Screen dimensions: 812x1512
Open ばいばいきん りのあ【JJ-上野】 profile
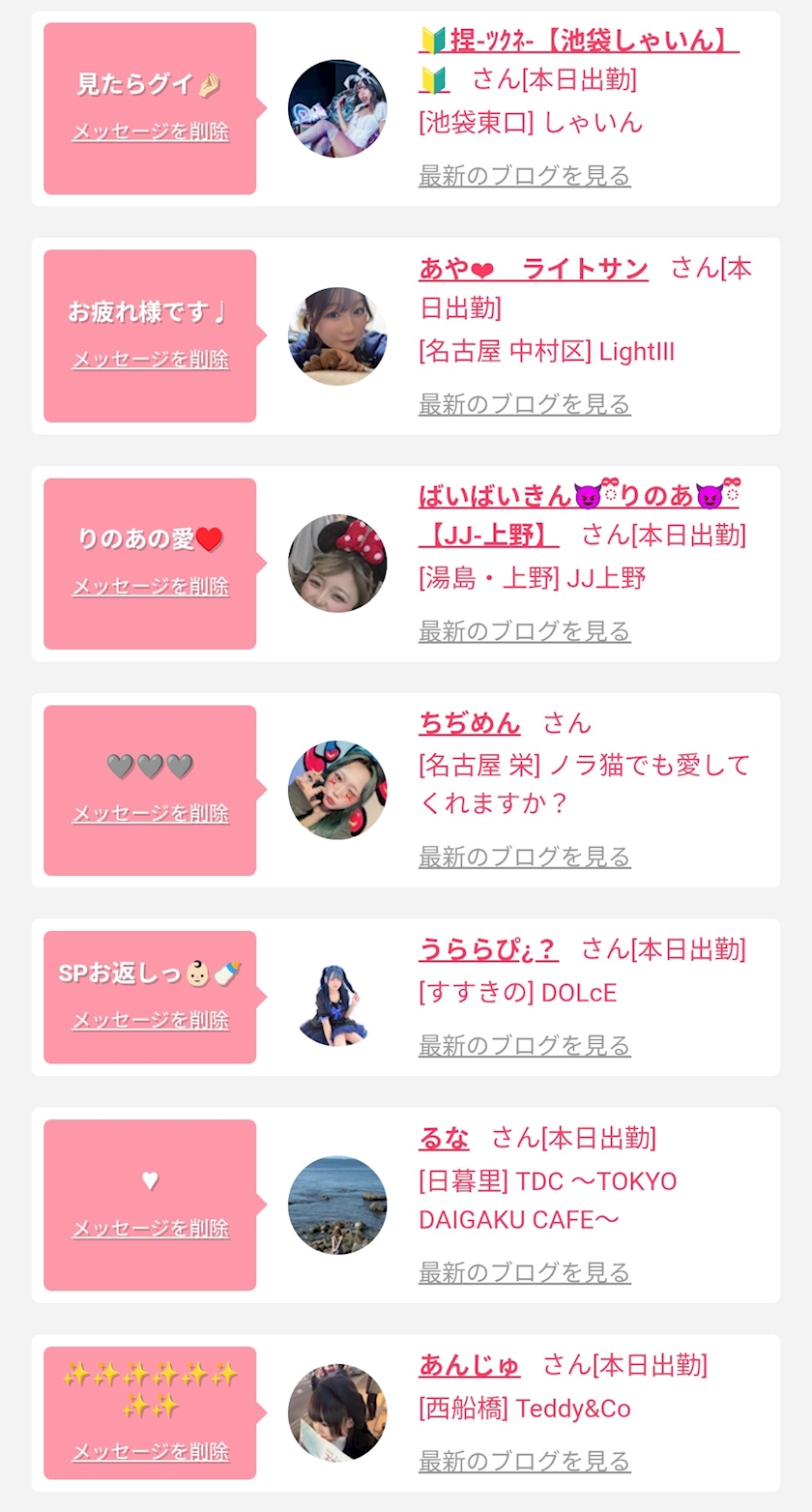[x=578, y=497]
